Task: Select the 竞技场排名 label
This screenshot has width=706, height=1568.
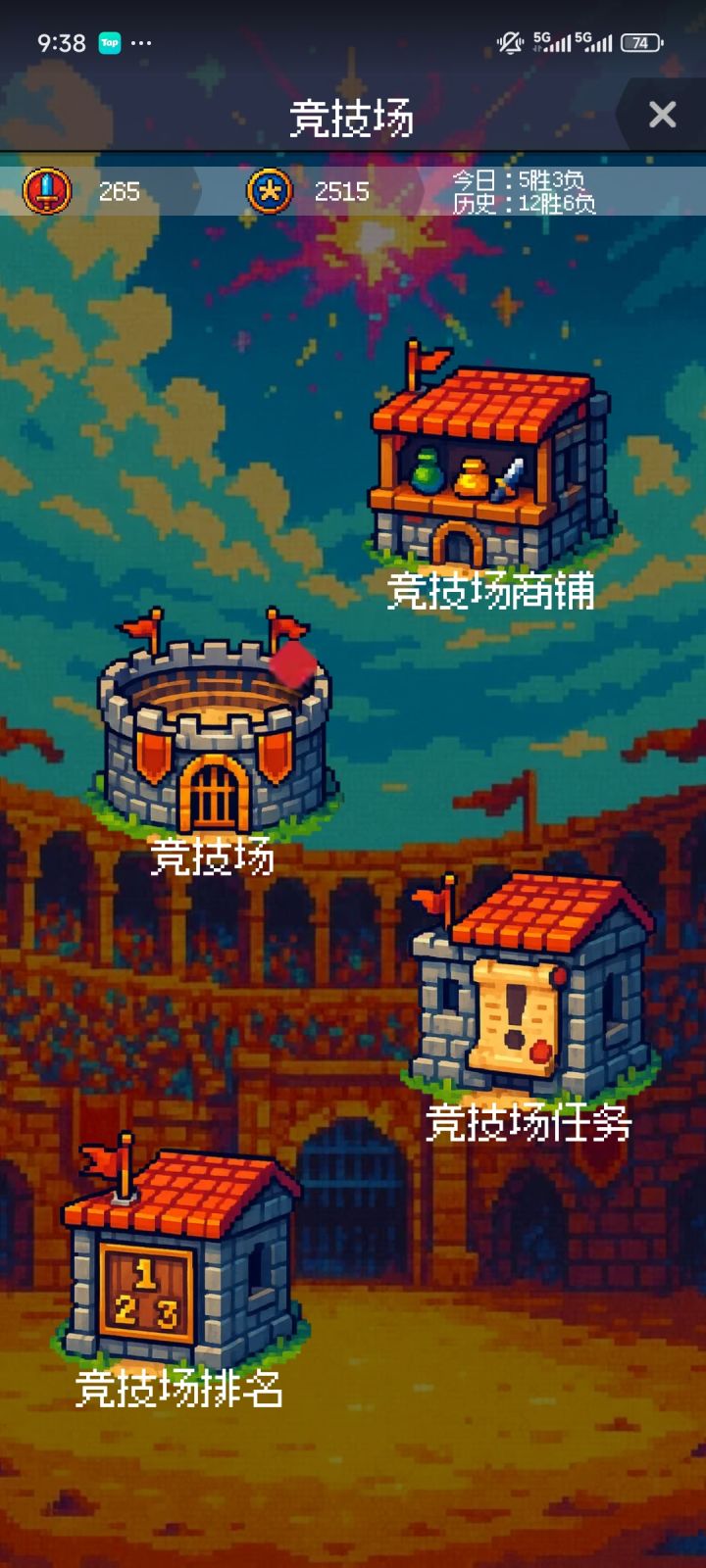Action: click(x=181, y=1390)
